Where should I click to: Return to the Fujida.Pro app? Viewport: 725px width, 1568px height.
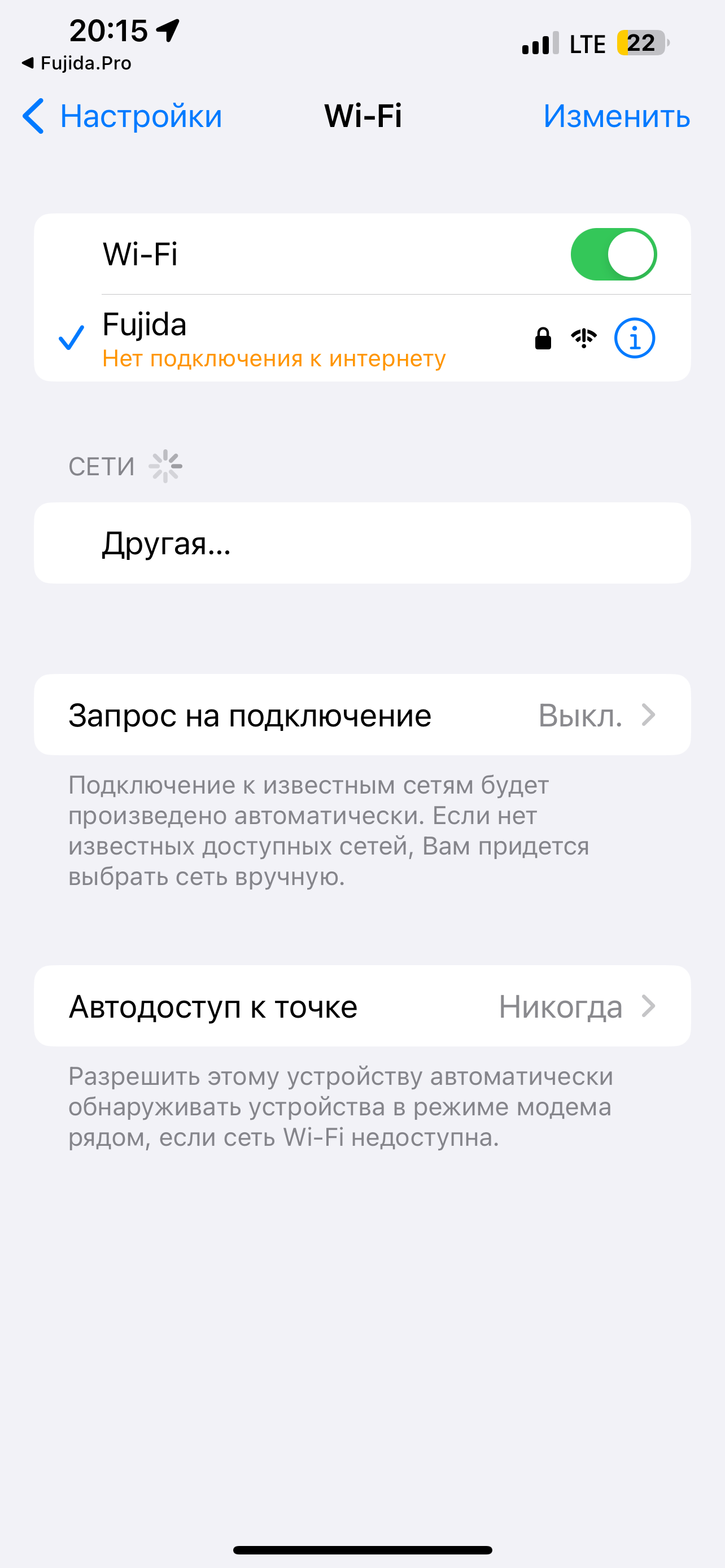click(77, 63)
